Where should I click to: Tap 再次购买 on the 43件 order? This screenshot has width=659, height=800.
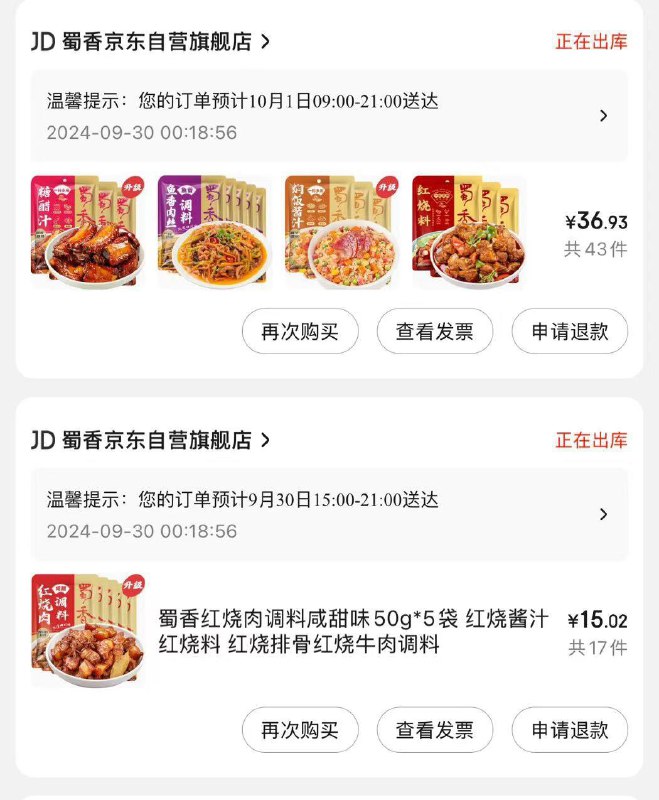[x=300, y=332]
